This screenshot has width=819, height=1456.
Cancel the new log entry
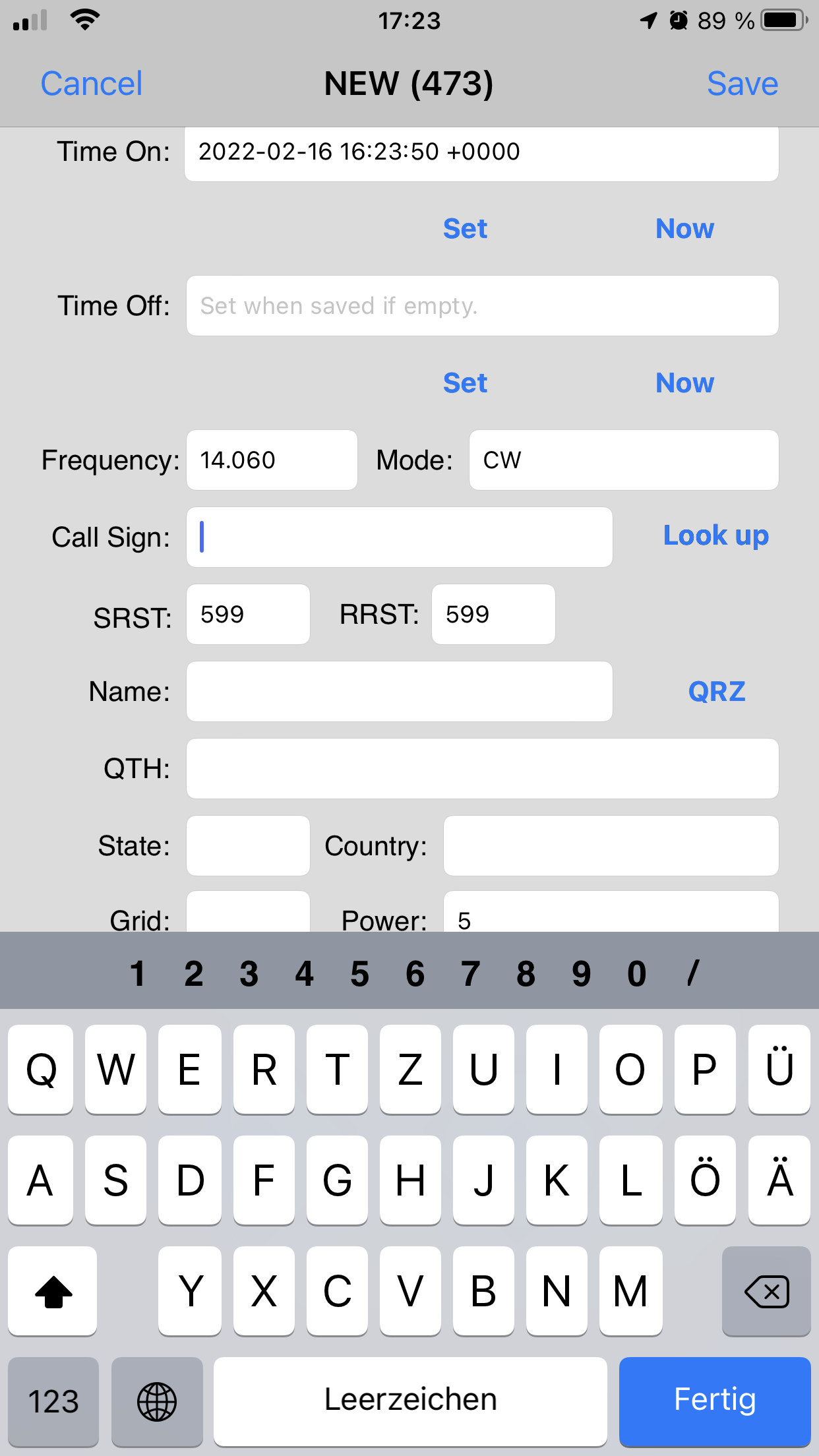pyautogui.click(x=91, y=84)
